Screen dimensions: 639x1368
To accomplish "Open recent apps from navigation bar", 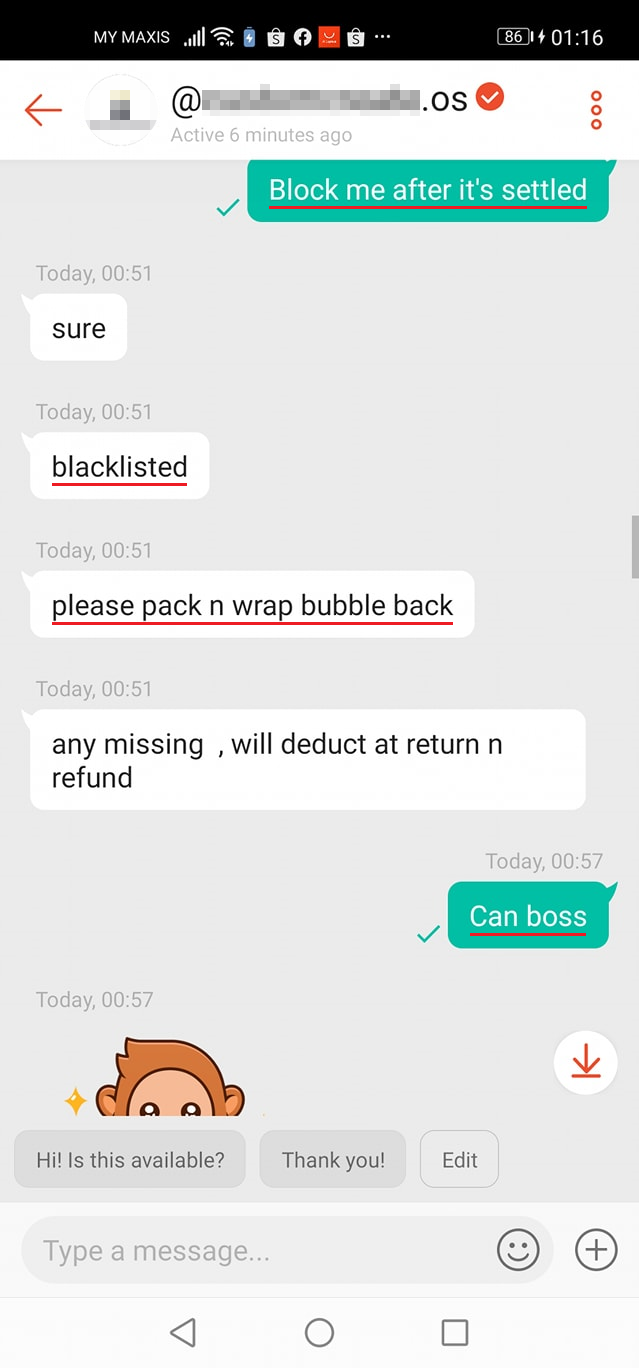I will 455,1332.
